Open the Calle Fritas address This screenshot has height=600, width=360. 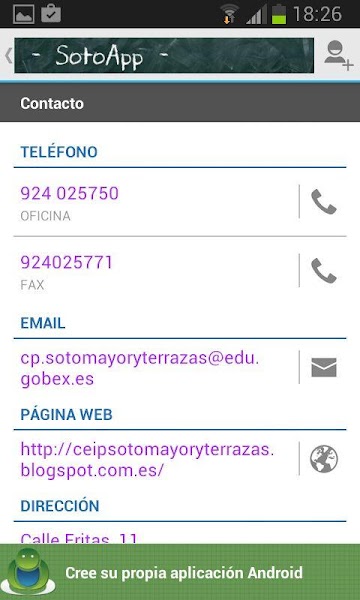coord(78,538)
